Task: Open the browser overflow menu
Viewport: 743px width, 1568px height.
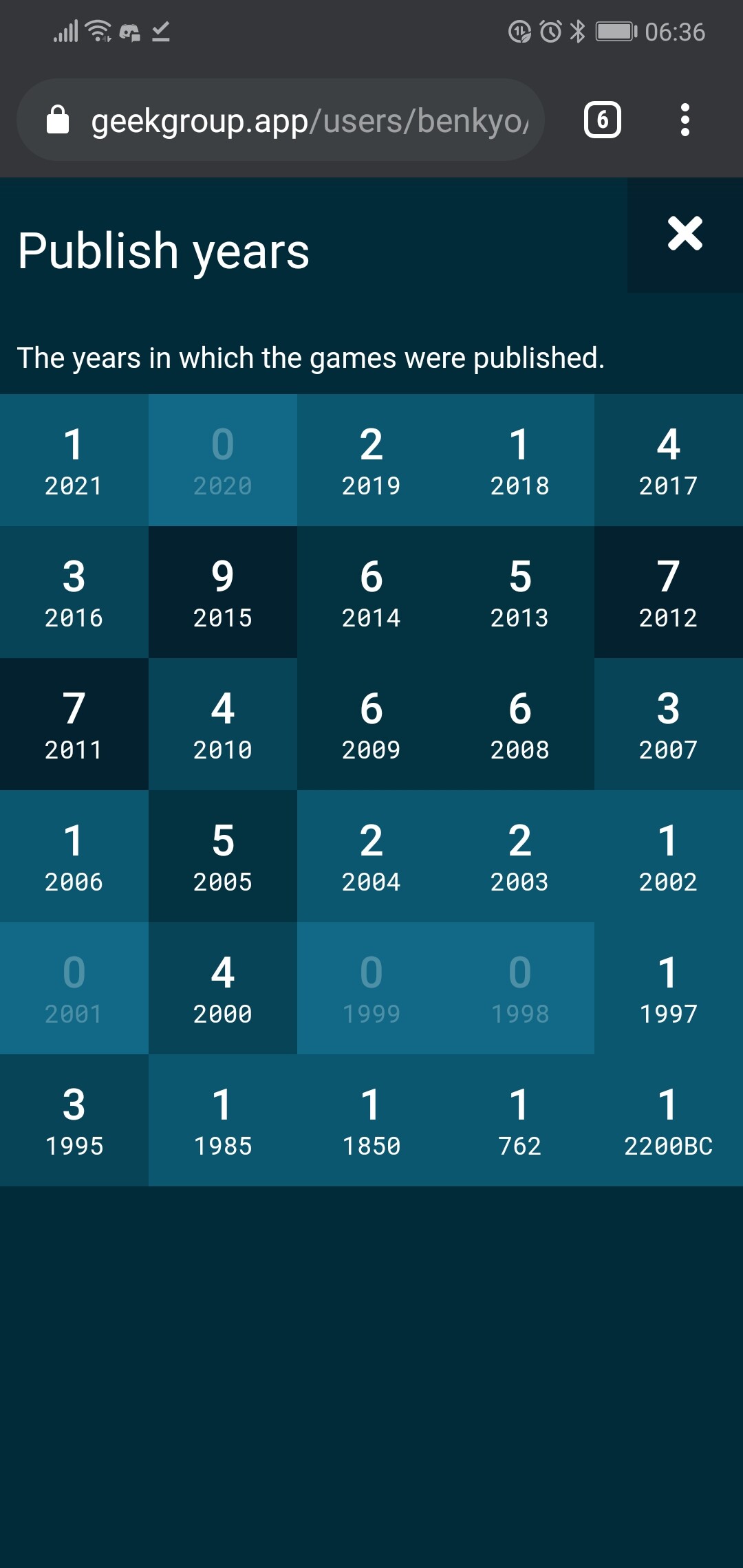Action: click(685, 120)
